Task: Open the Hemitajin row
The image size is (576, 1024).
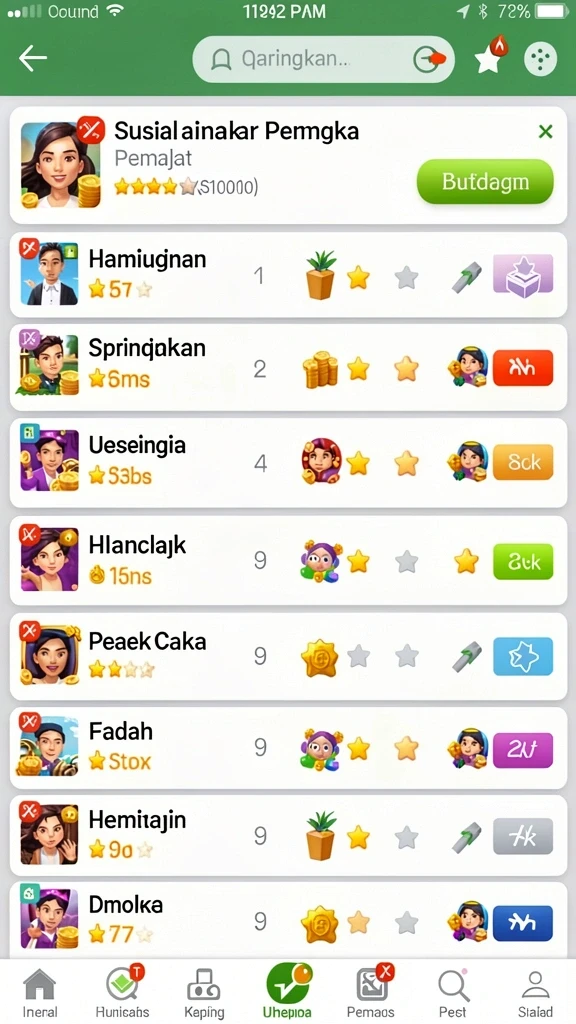Action: (288, 835)
